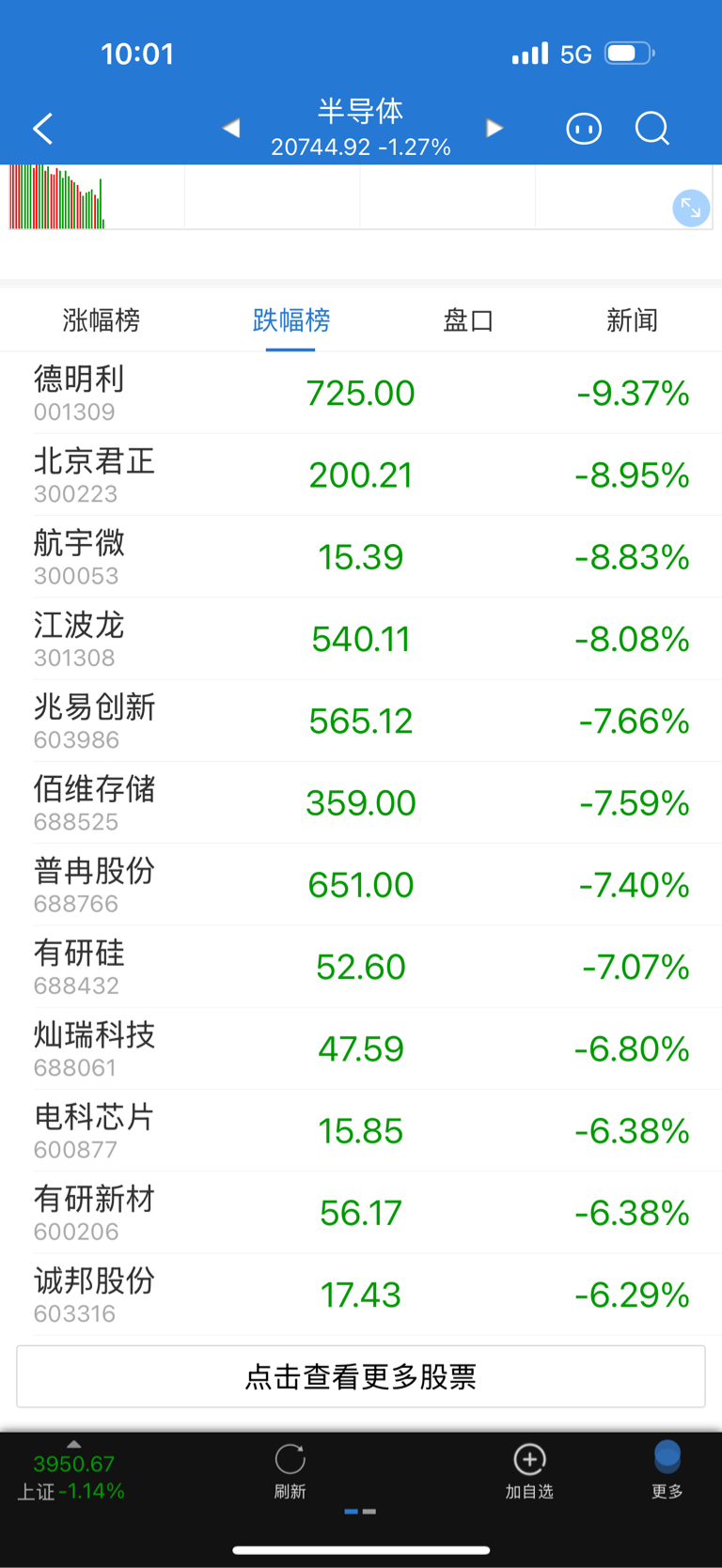
Task: Open the assistant robot face icon
Action: [x=584, y=129]
